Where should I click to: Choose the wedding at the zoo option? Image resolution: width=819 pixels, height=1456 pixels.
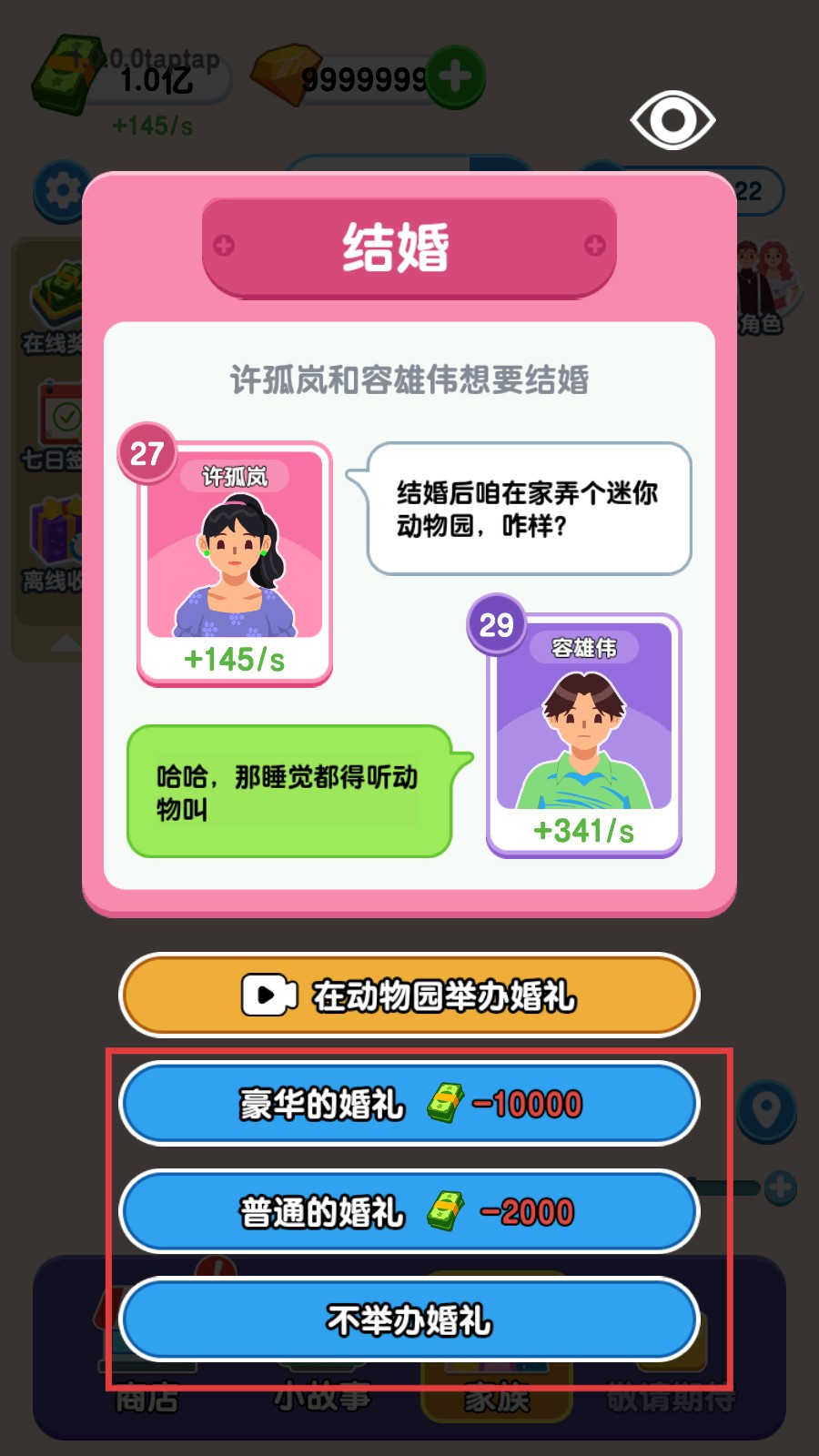pos(409,995)
